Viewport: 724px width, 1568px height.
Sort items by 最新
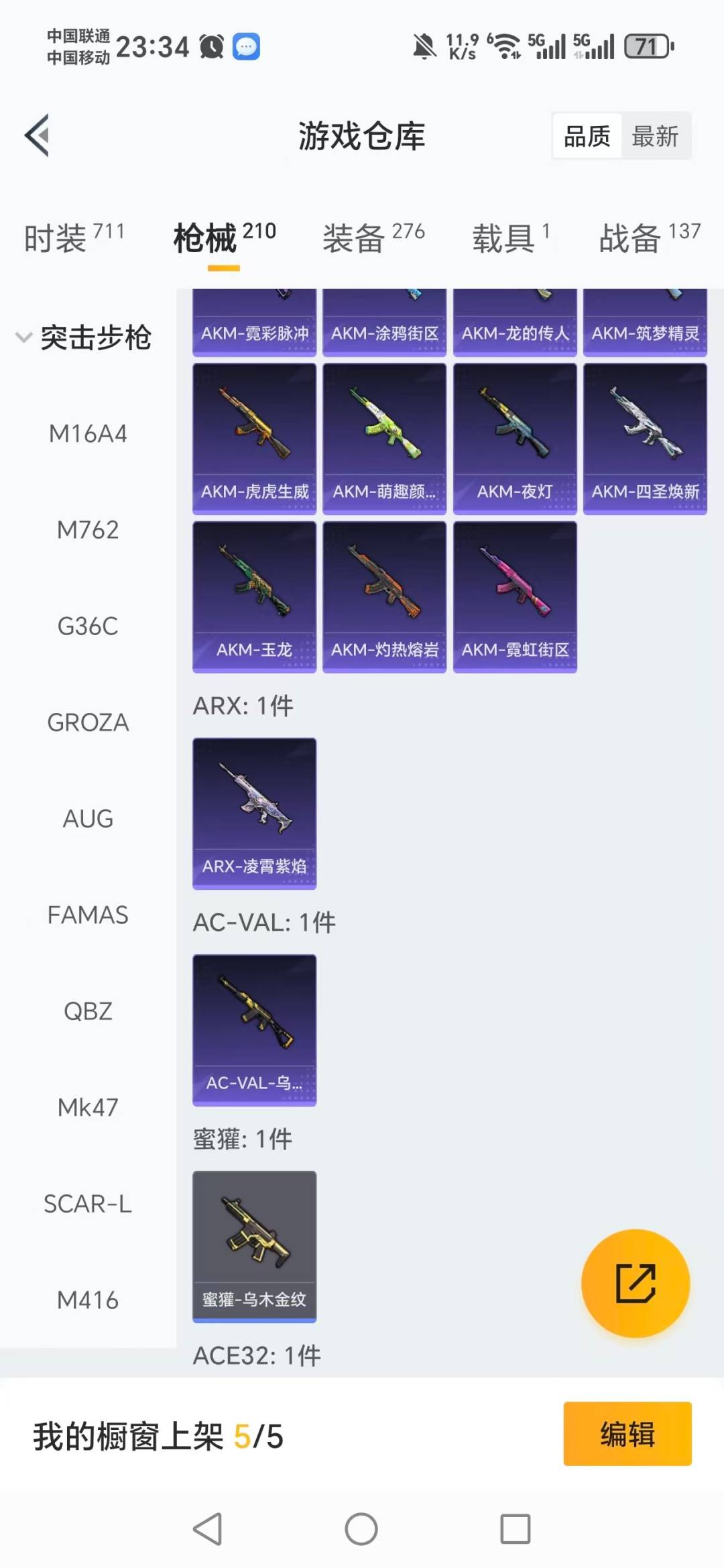point(655,136)
